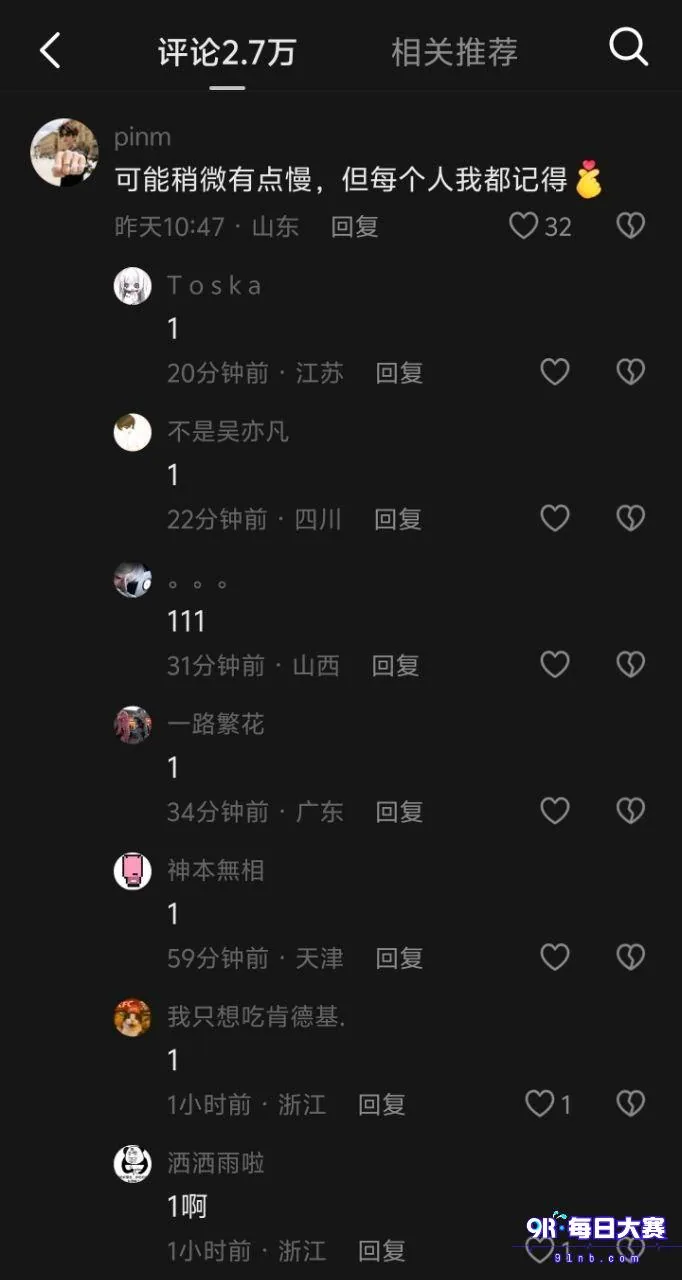This screenshot has width=682, height=1280.
Task: Tap 回复 under pinm's comment
Action: (355, 226)
